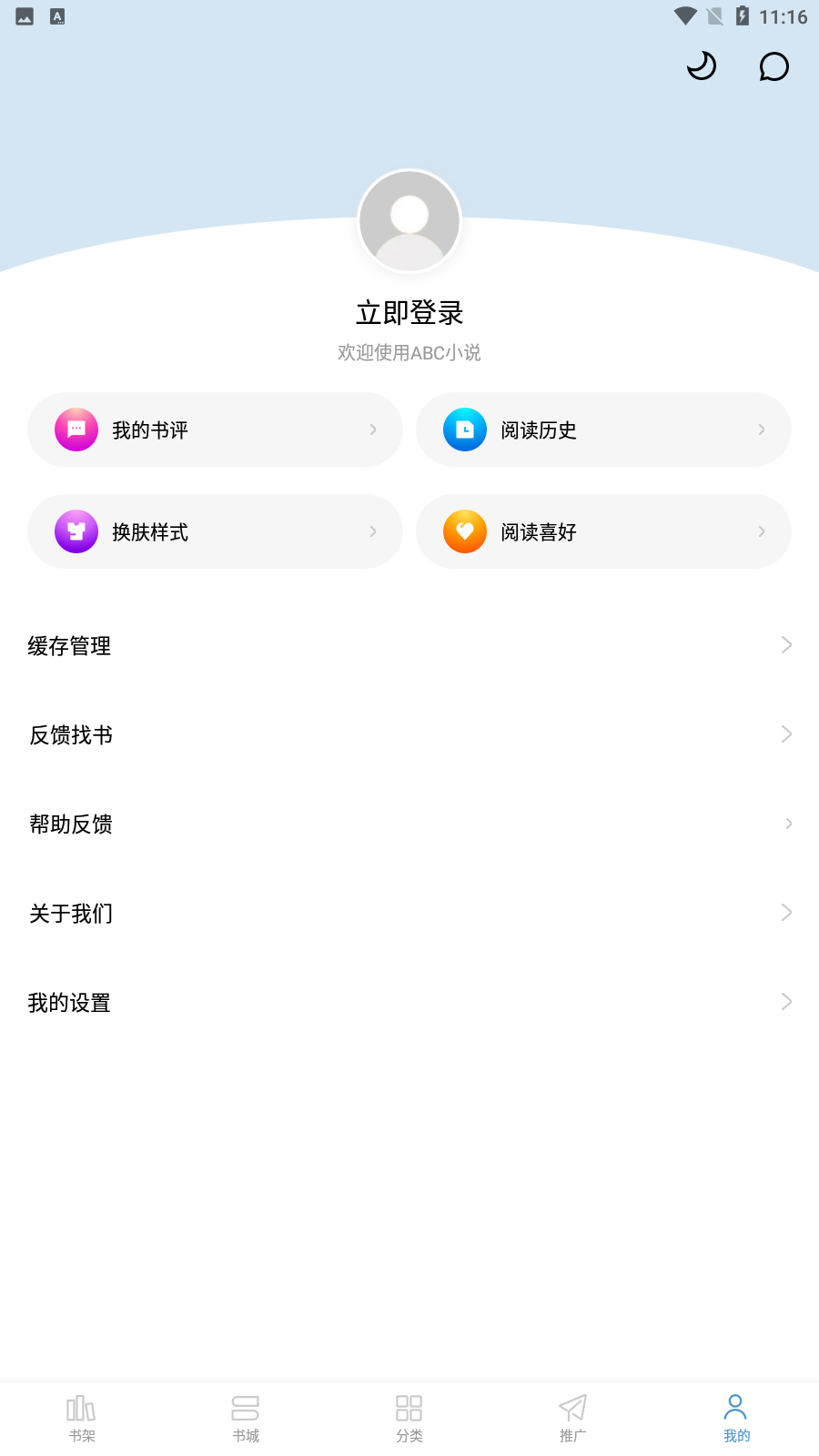Expand 缓存管理 with its chevron
This screenshot has height=1456, width=819.
coord(786,644)
